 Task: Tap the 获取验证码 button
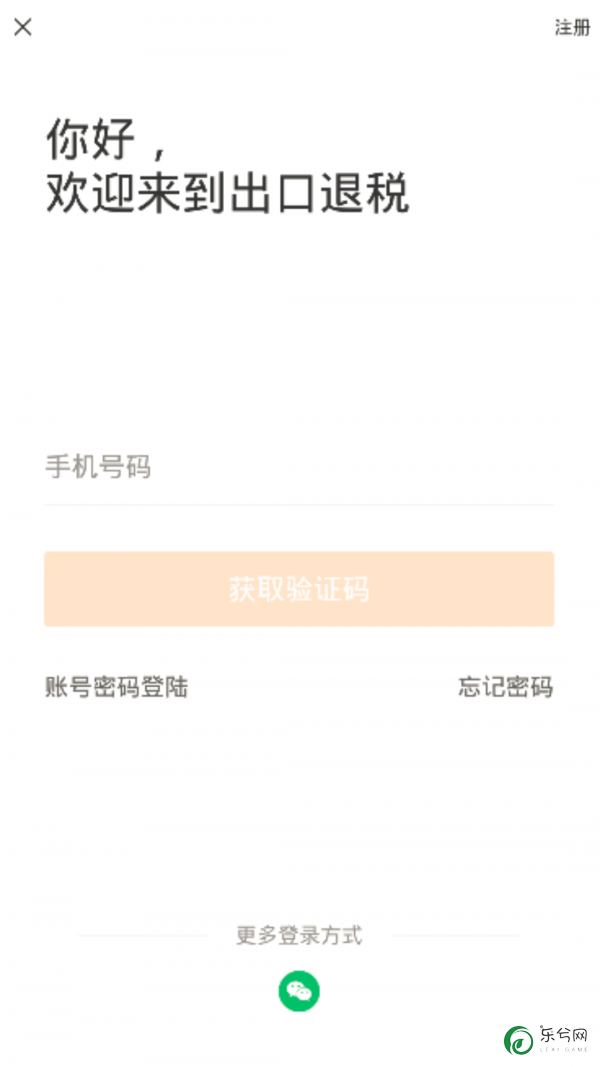click(299, 589)
